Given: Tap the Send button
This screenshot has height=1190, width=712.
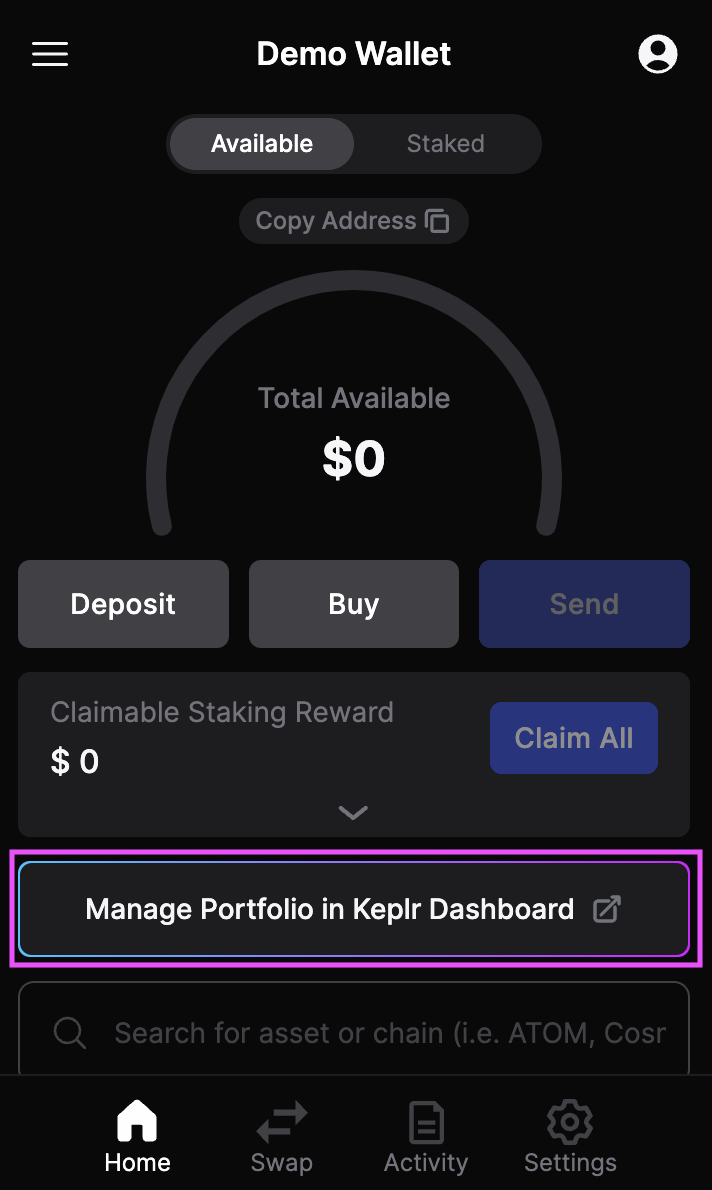Looking at the screenshot, I should click(x=584, y=604).
